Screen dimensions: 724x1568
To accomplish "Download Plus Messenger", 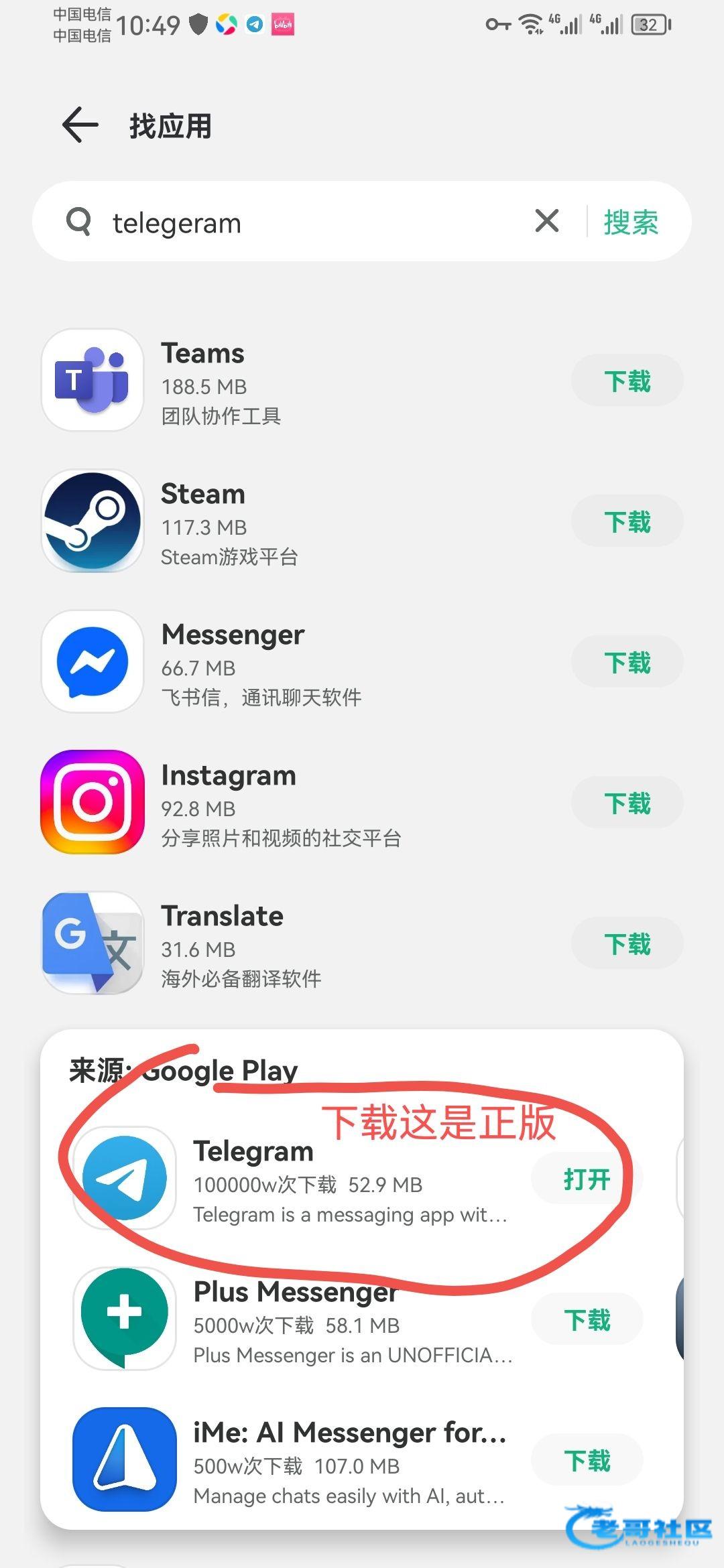I will point(587,1319).
